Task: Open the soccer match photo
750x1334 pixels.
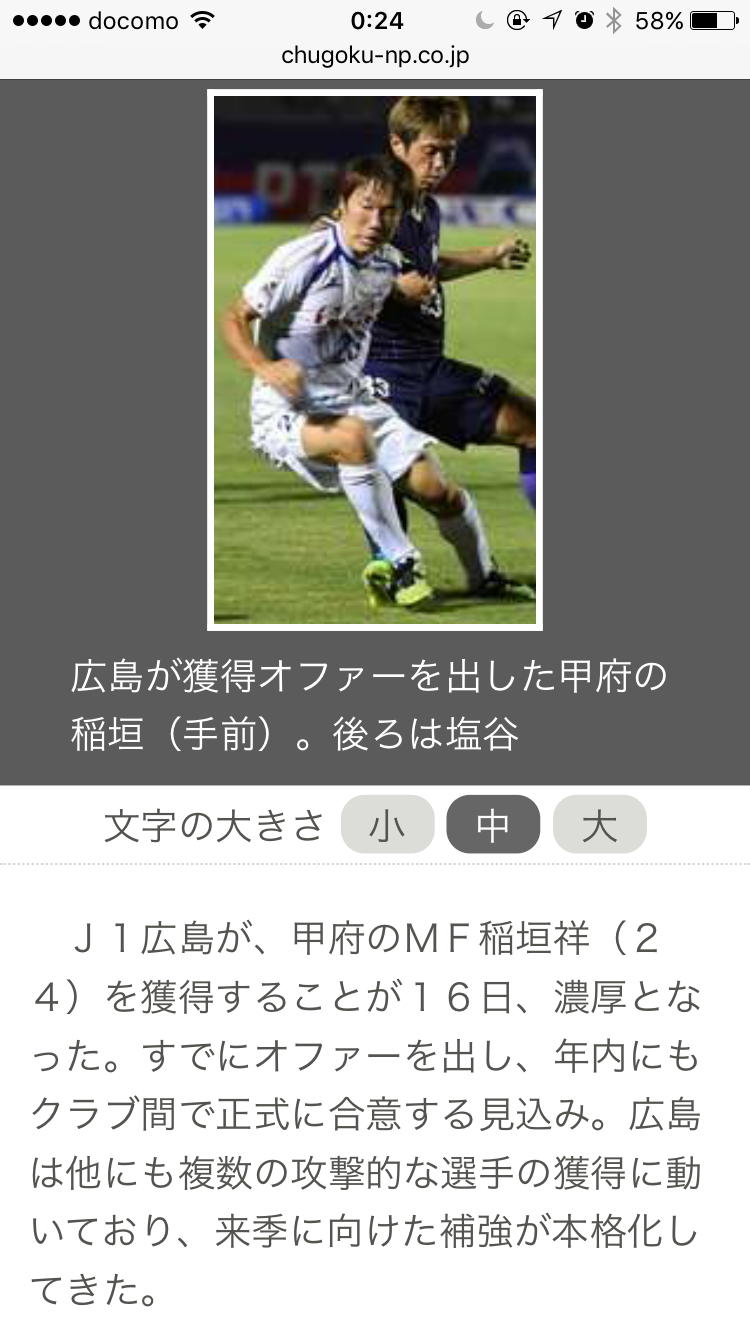Action: point(375,360)
